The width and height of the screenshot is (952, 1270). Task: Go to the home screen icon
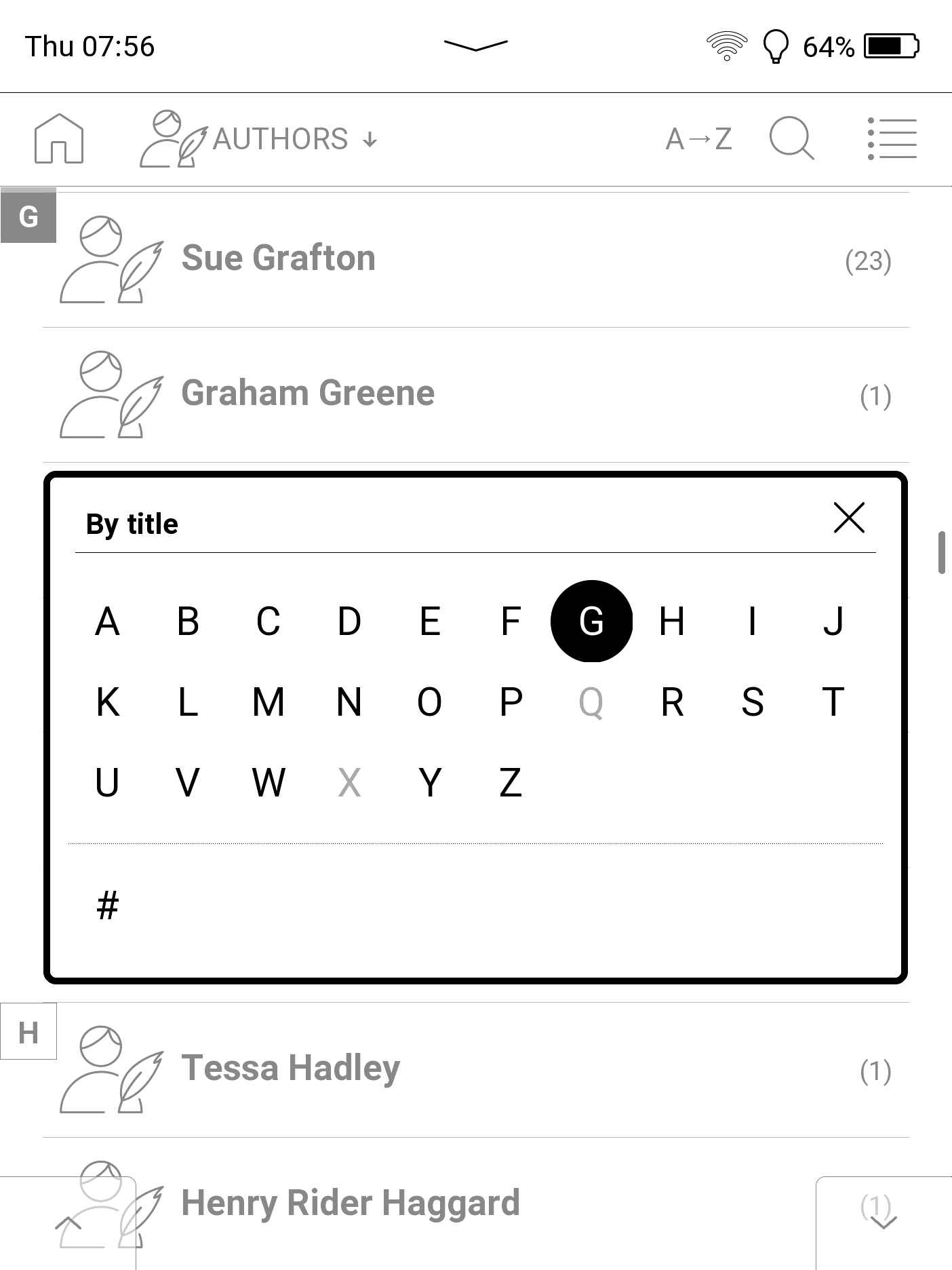59,139
